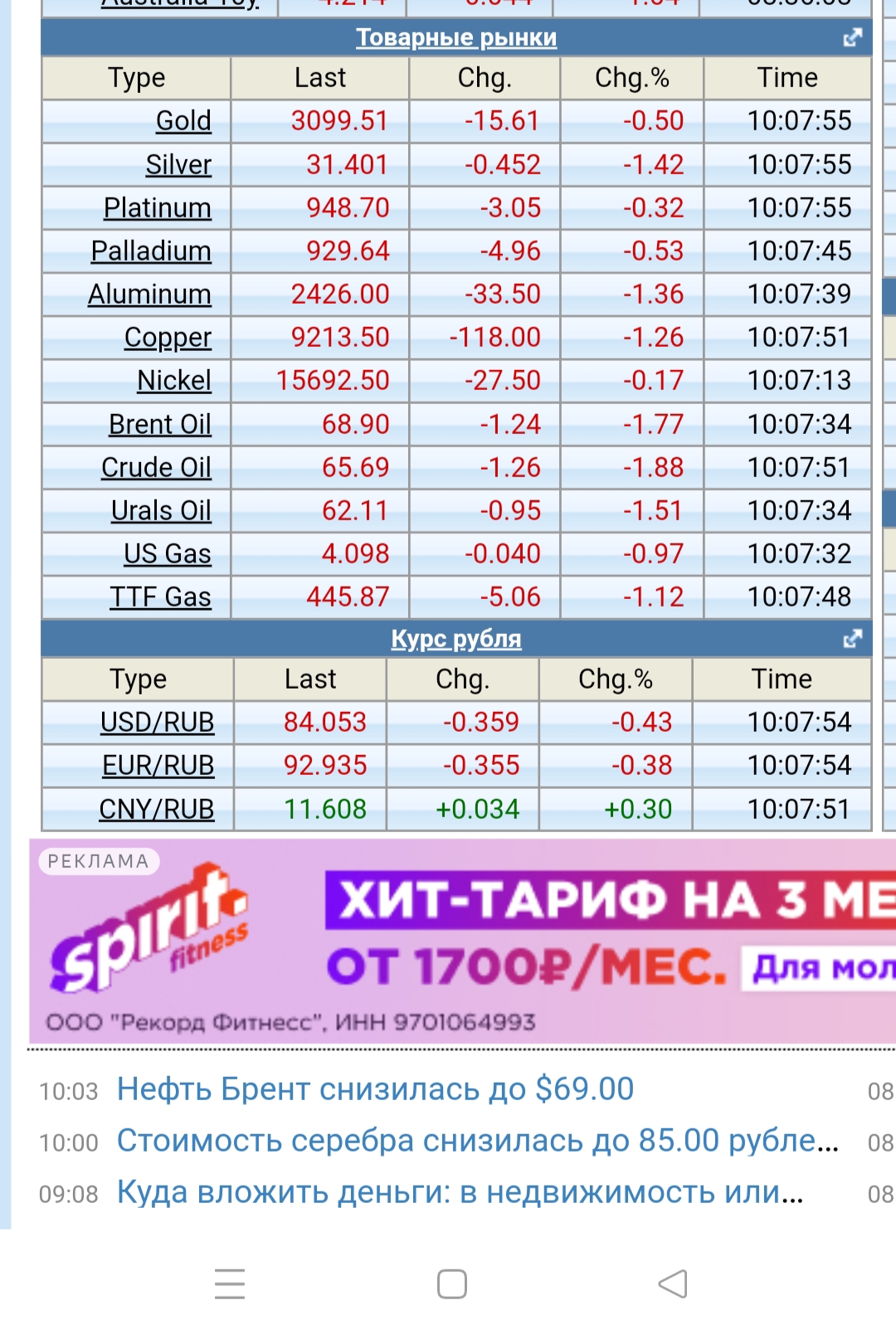The image size is (896, 1339).
Task: Expand the Курс рубля table in new window
Action: (x=852, y=640)
